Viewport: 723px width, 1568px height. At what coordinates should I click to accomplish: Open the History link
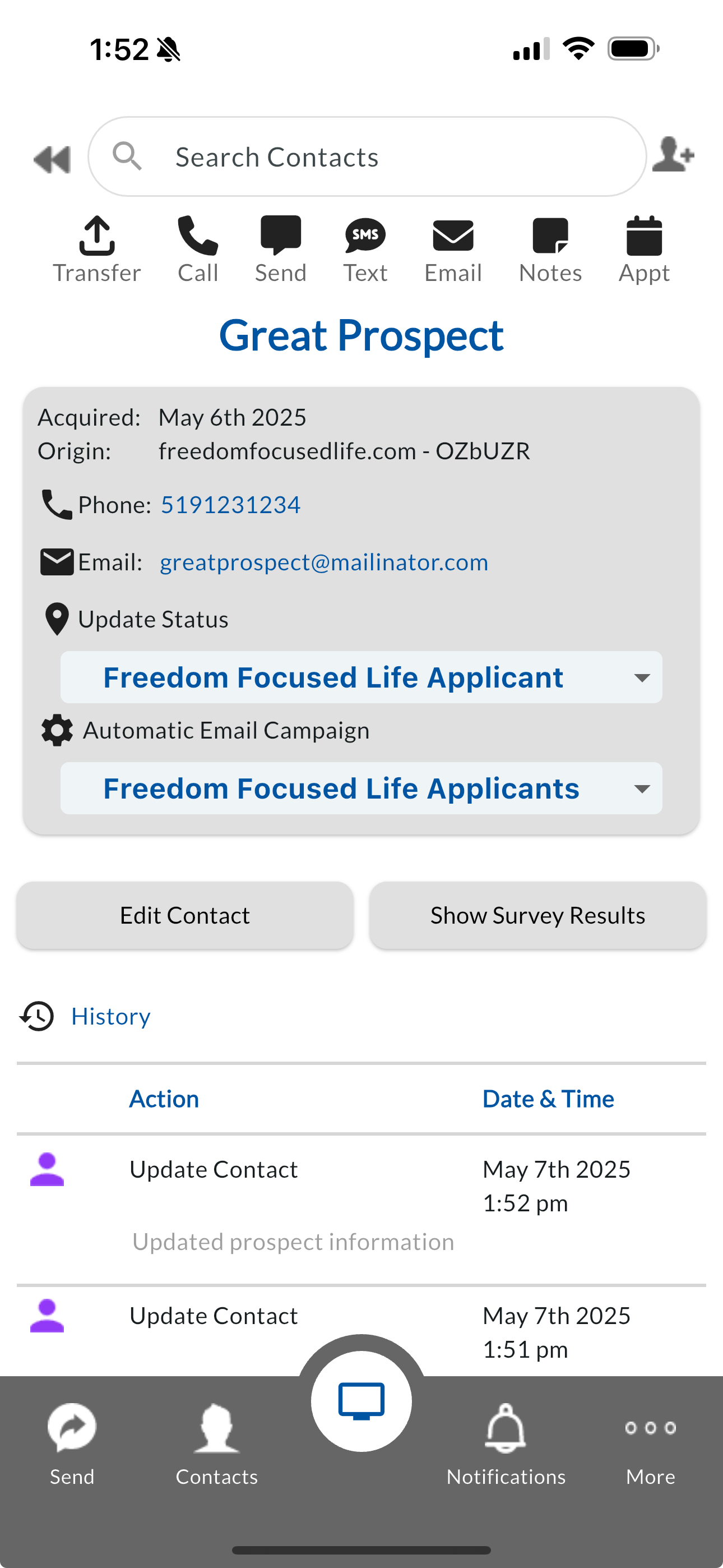pyautogui.click(x=110, y=1016)
